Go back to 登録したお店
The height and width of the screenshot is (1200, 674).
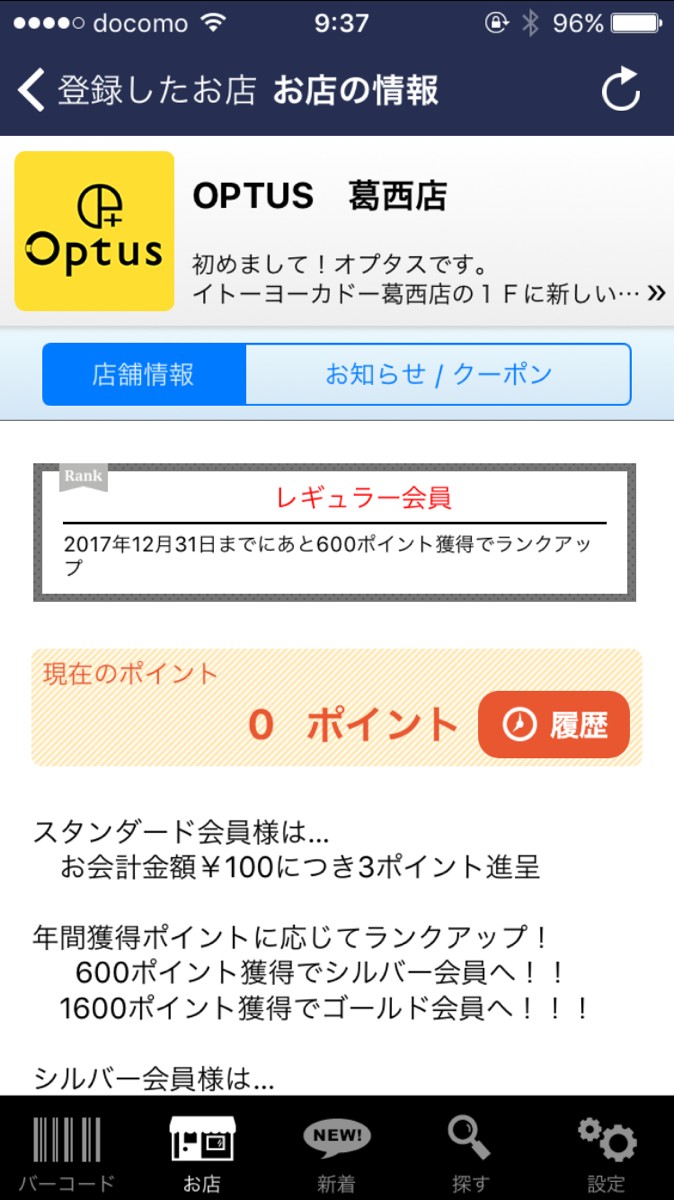(135, 90)
